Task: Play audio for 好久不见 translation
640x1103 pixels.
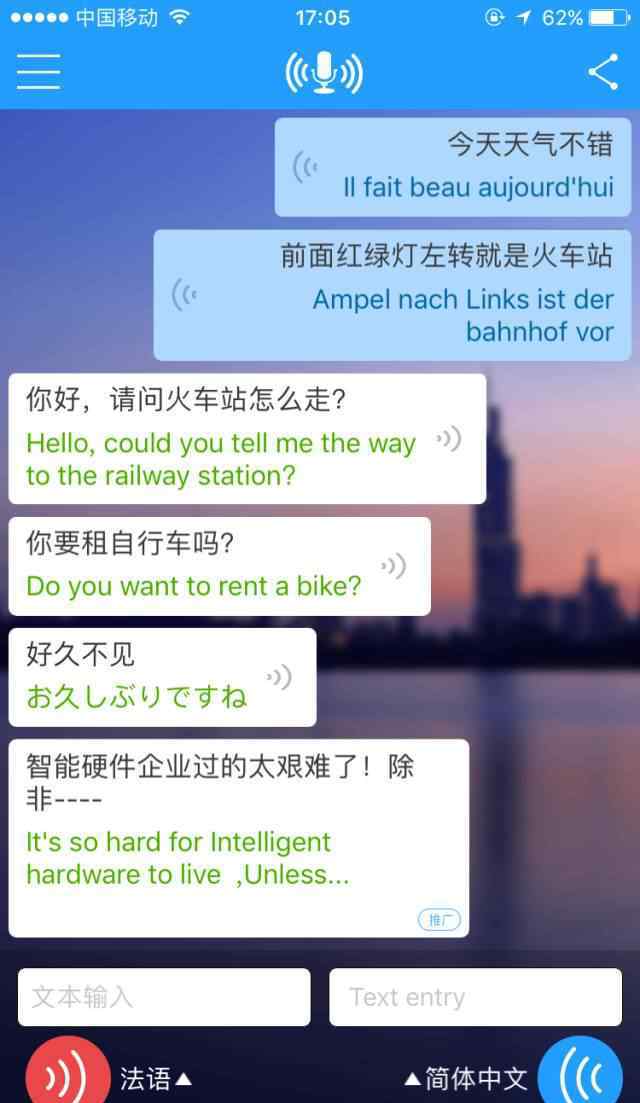Action: pyautogui.click(x=279, y=677)
